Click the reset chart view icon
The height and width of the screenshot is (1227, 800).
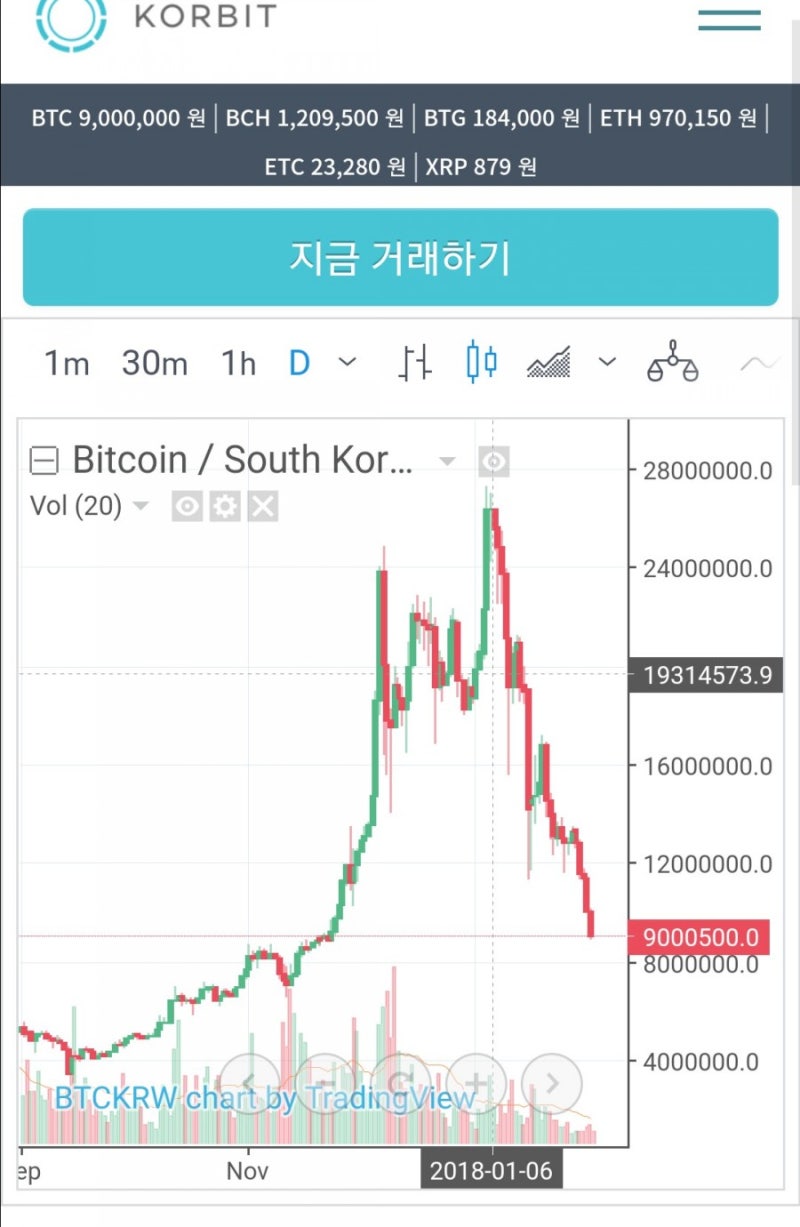point(405,1082)
